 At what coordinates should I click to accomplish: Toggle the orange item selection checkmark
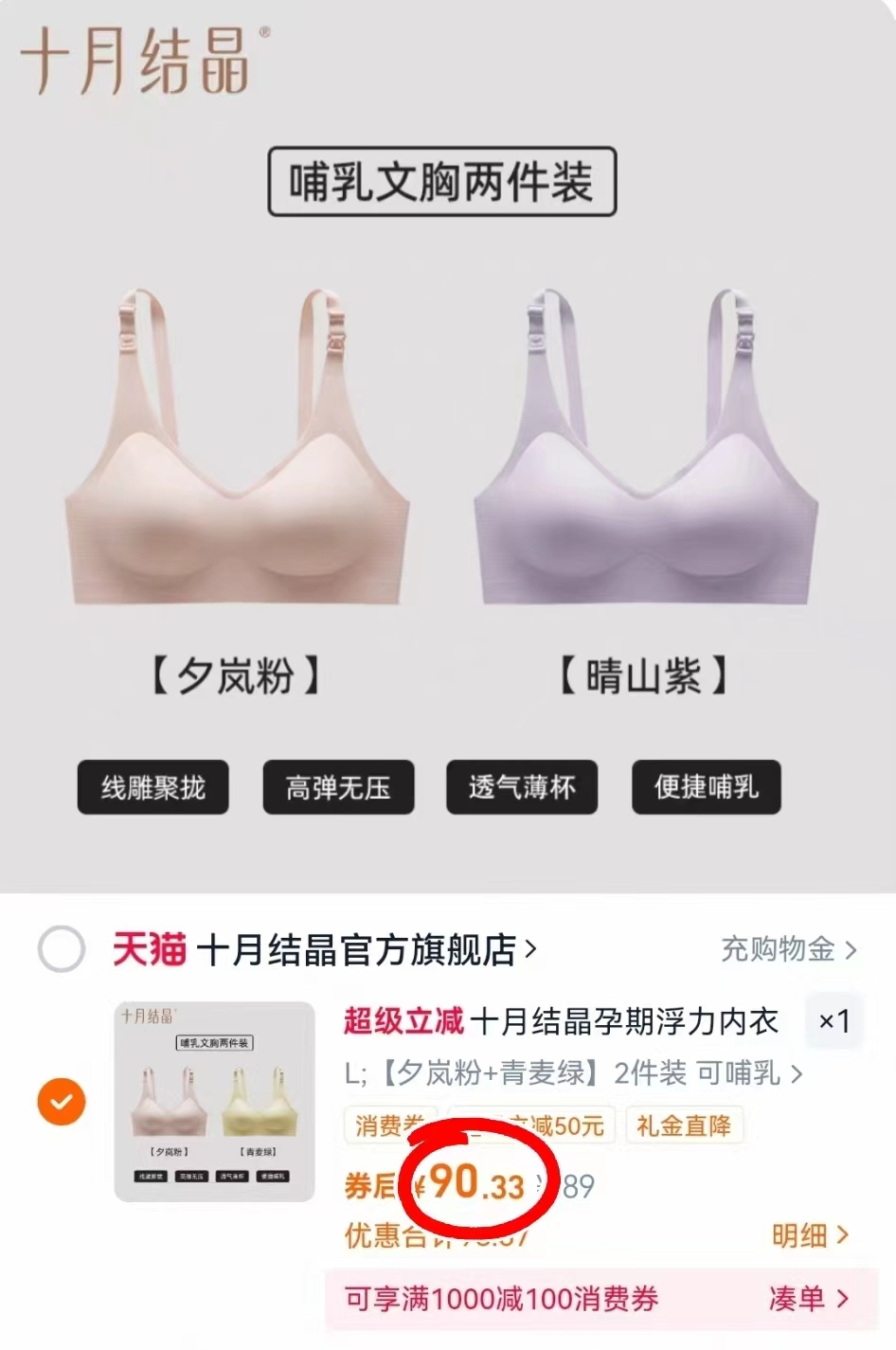pyautogui.click(x=61, y=1101)
